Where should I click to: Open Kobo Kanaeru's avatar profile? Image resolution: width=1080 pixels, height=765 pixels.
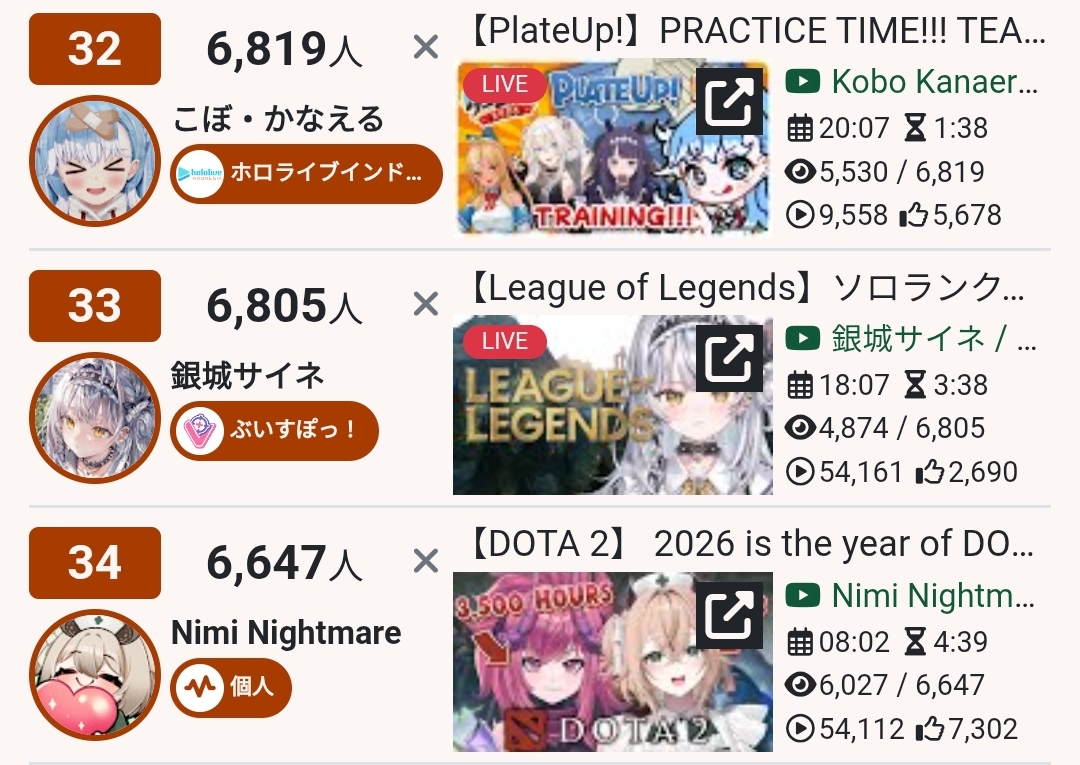click(x=94, y=160)
